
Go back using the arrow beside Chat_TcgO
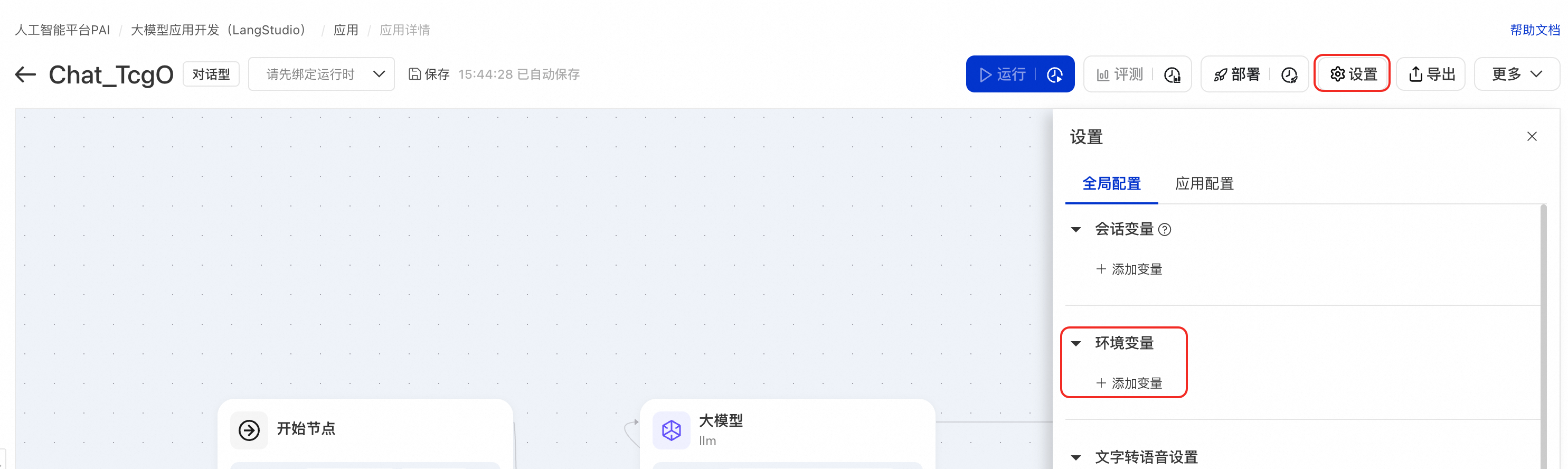pyautogui.click(x=25, y=74)
